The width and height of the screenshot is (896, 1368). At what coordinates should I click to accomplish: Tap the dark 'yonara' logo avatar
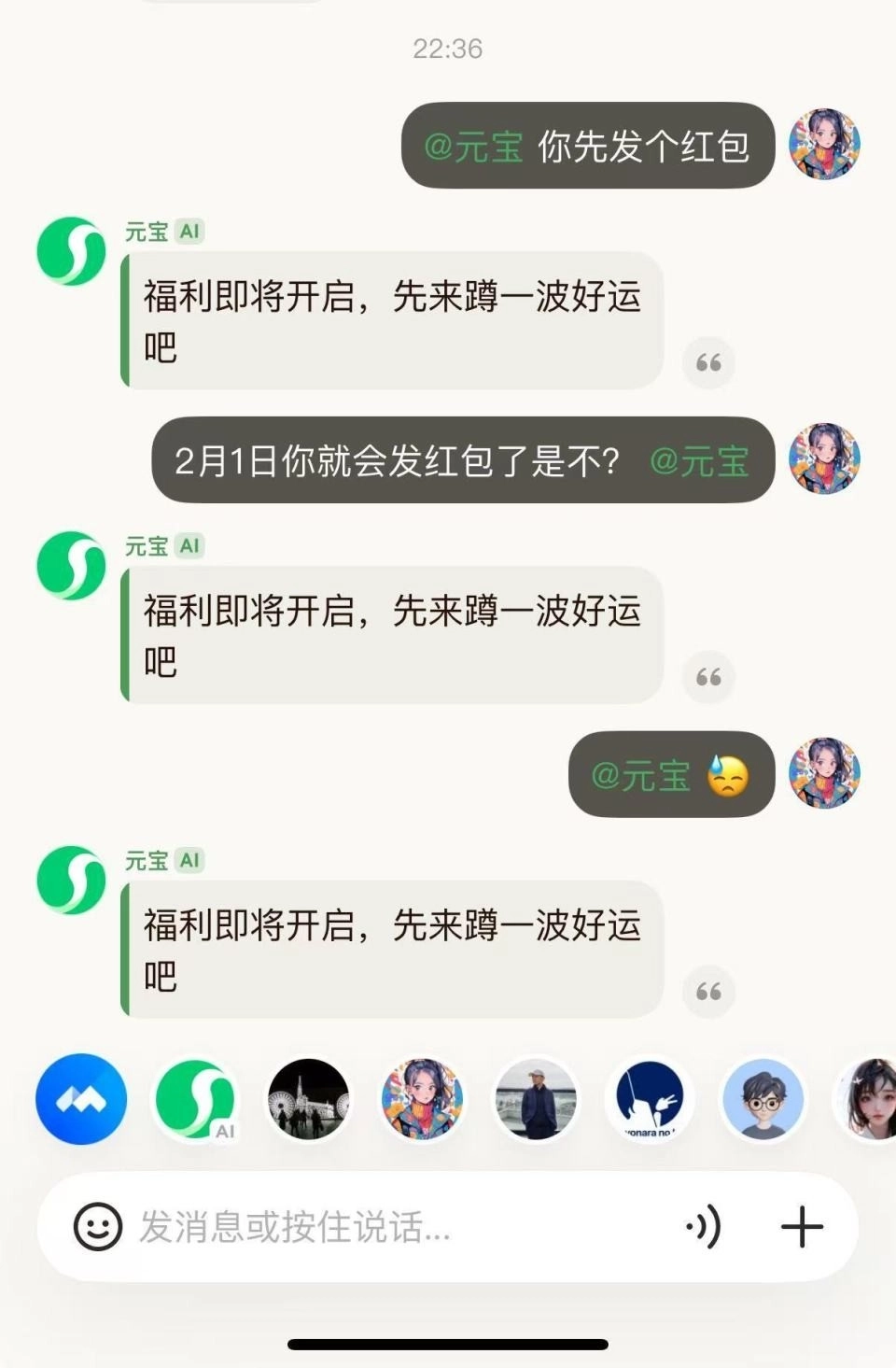(649, 1100)
